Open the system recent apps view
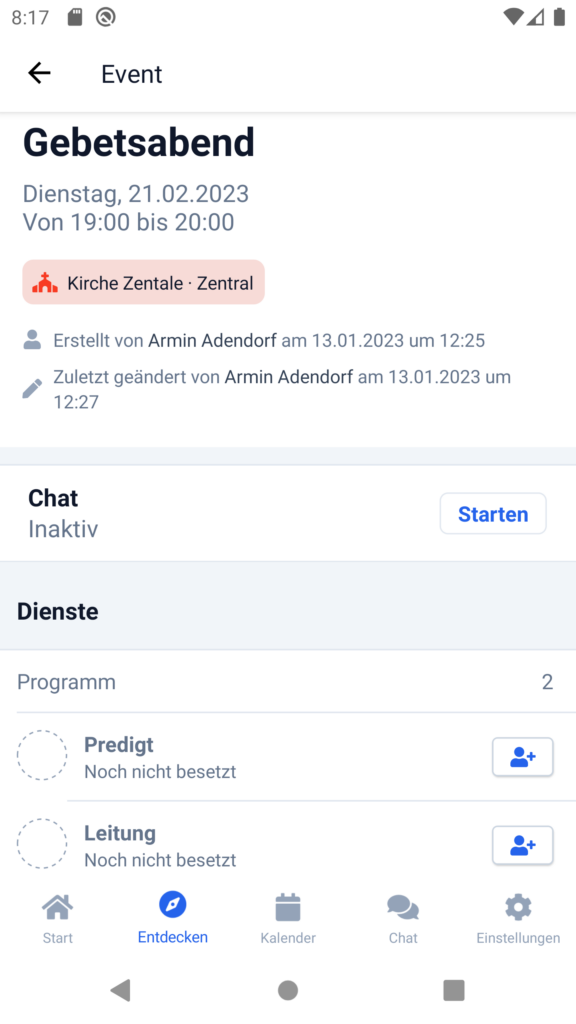576x1024 pixels. (x=454, y=990)
